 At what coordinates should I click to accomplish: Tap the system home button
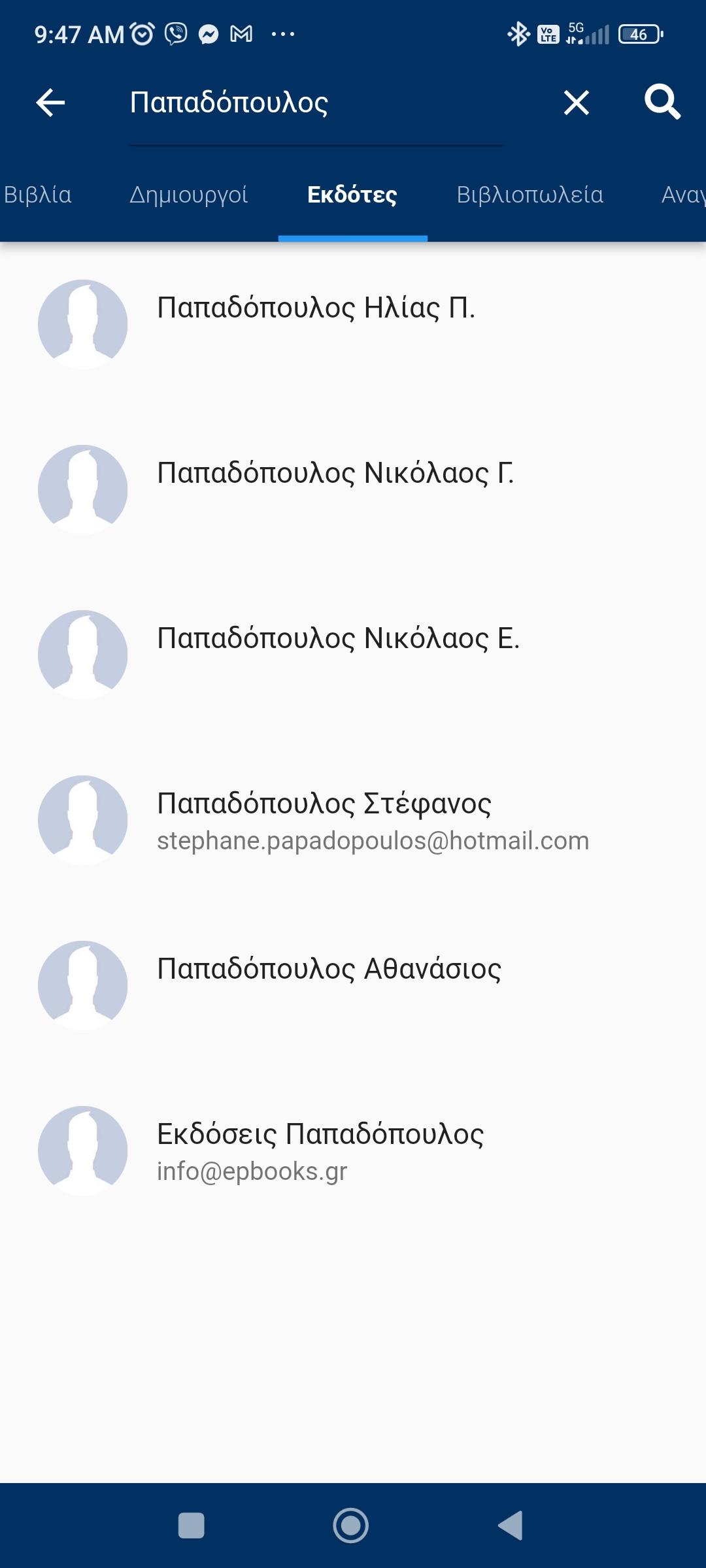pyautogui.click(x=351, y=1526)
